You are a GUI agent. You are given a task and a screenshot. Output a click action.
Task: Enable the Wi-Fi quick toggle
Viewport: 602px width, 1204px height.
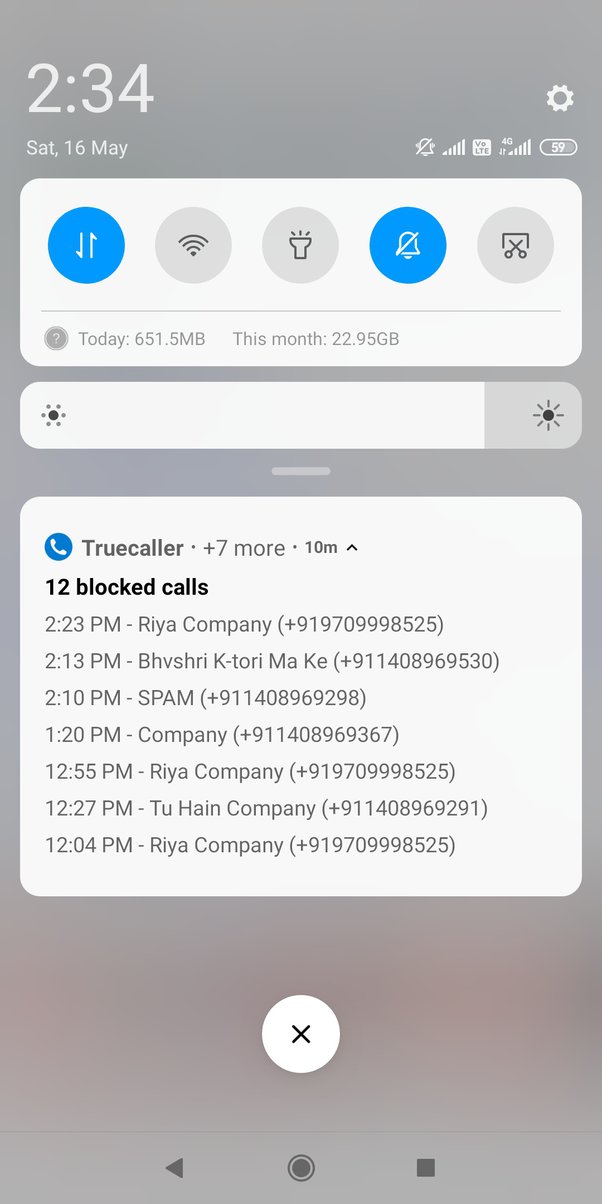tap(193, 245)
